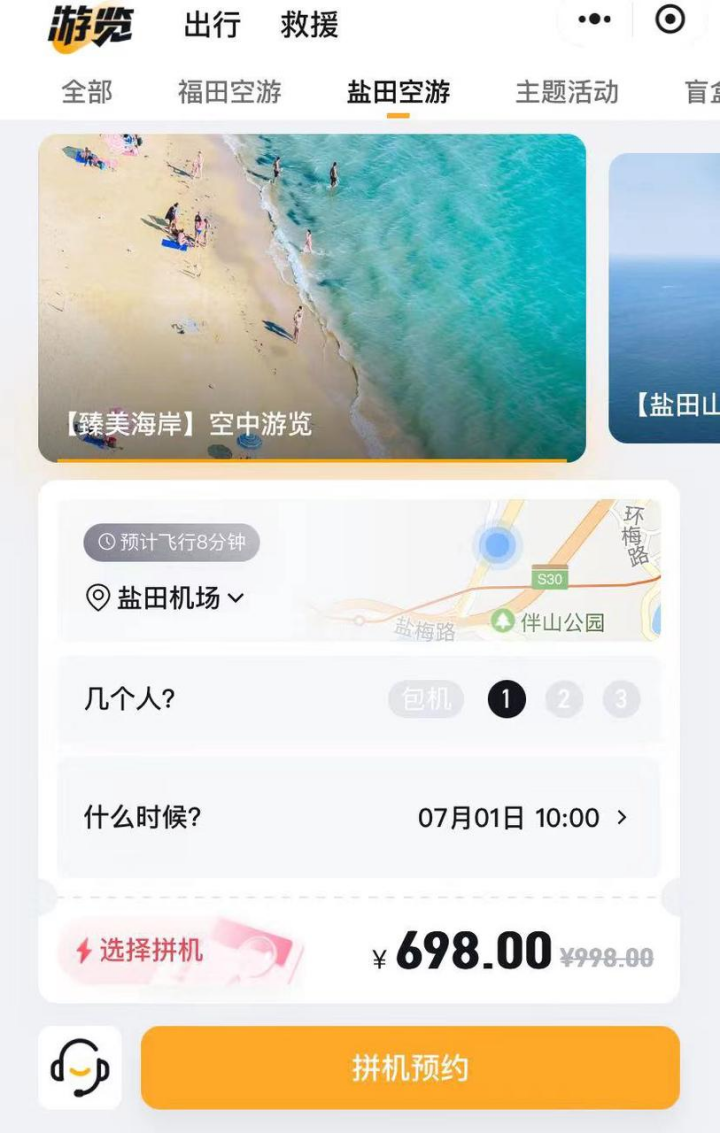Open the 臻美海岸 空中游览 card
Image resolution: width=720 pixels, height=1133 pixels.
312,298
